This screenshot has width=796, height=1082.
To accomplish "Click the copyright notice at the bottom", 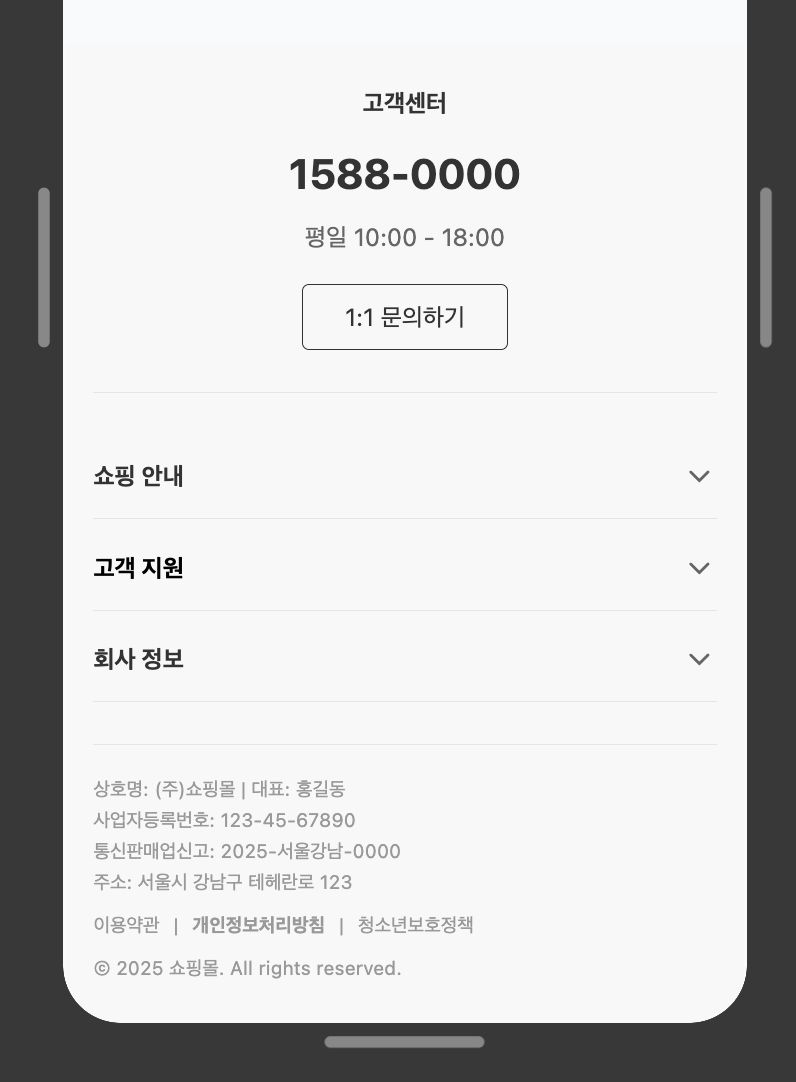I will (247, 968).
